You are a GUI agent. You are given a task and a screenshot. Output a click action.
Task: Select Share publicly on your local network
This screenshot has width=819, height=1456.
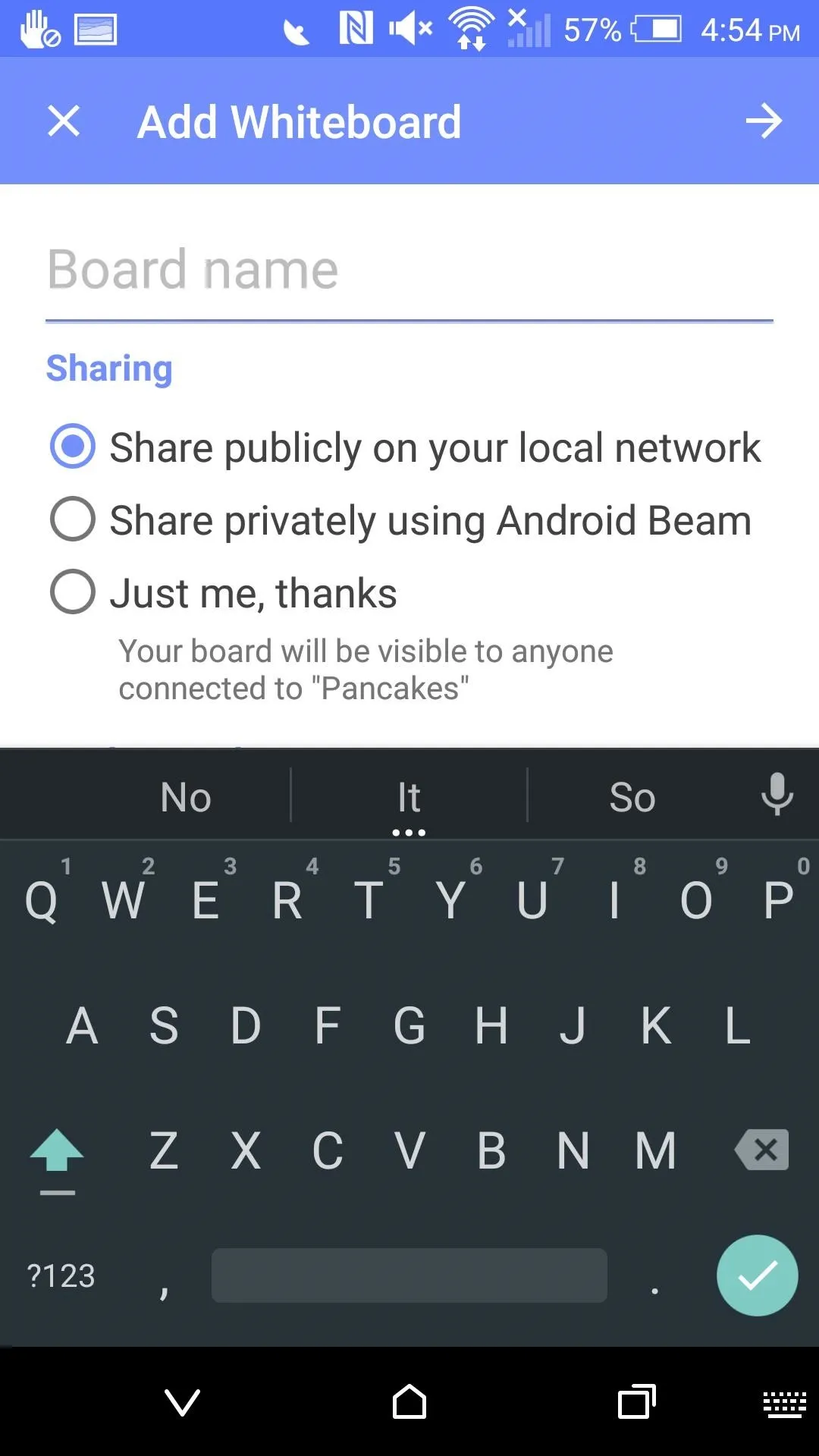pyautogui.click(x=405, y=446)
